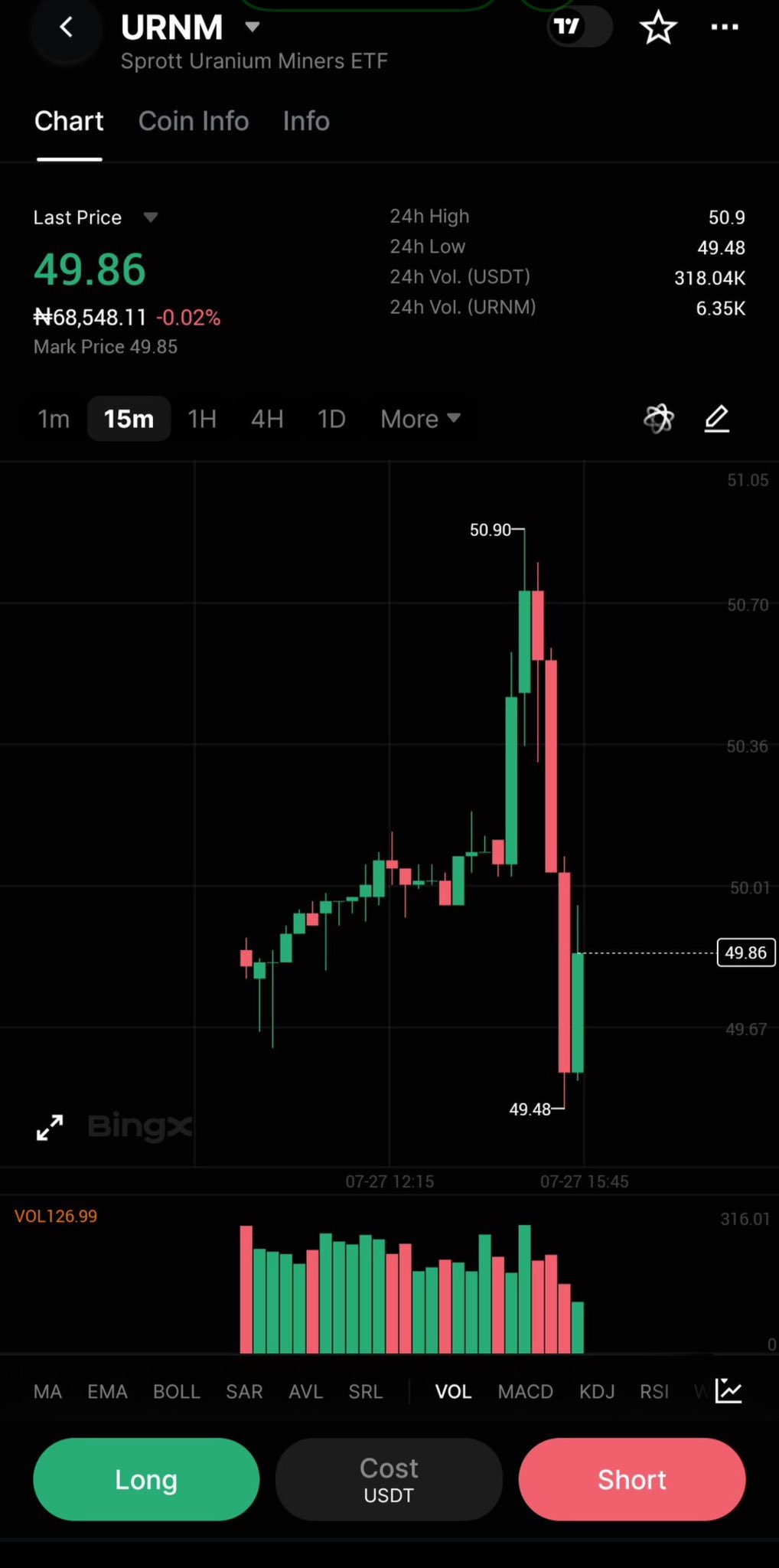Enable the BOLL indicator
Screen dimensions: 779x1568
tap(176, 1391)
